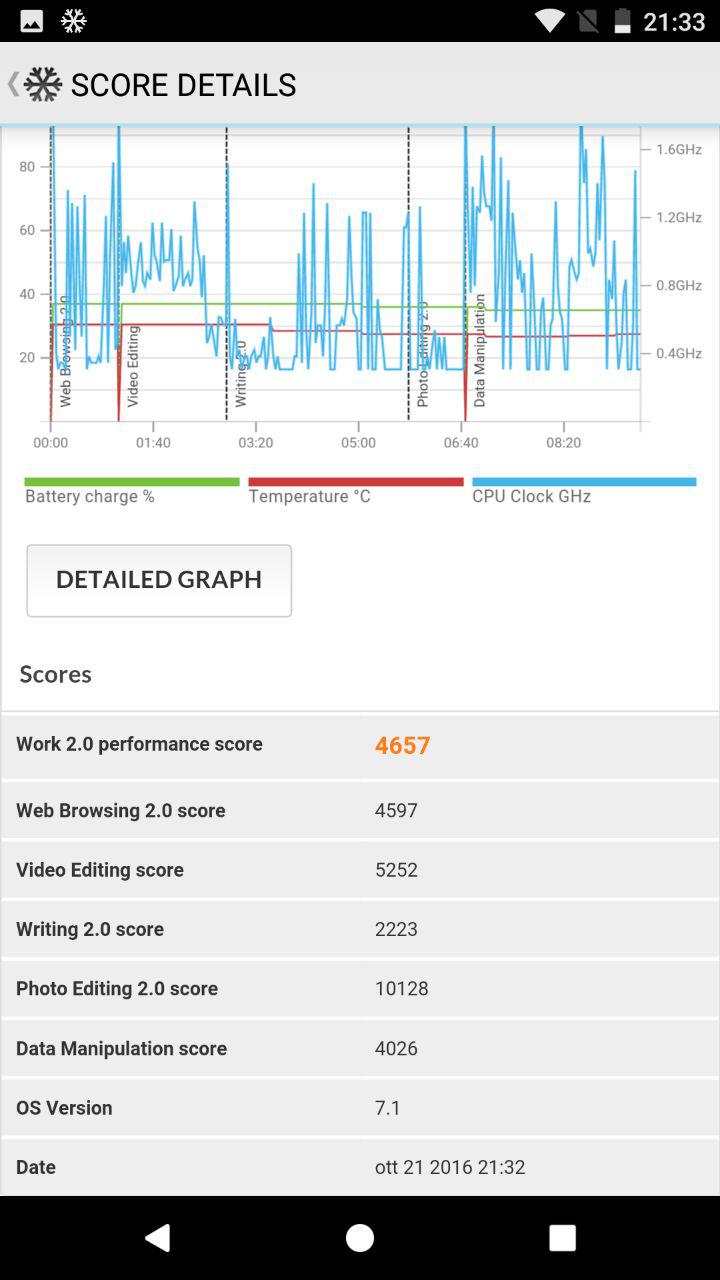Screen dimensions: 720x1280
Task: Go to the home screen
Action: [360, 1238]
